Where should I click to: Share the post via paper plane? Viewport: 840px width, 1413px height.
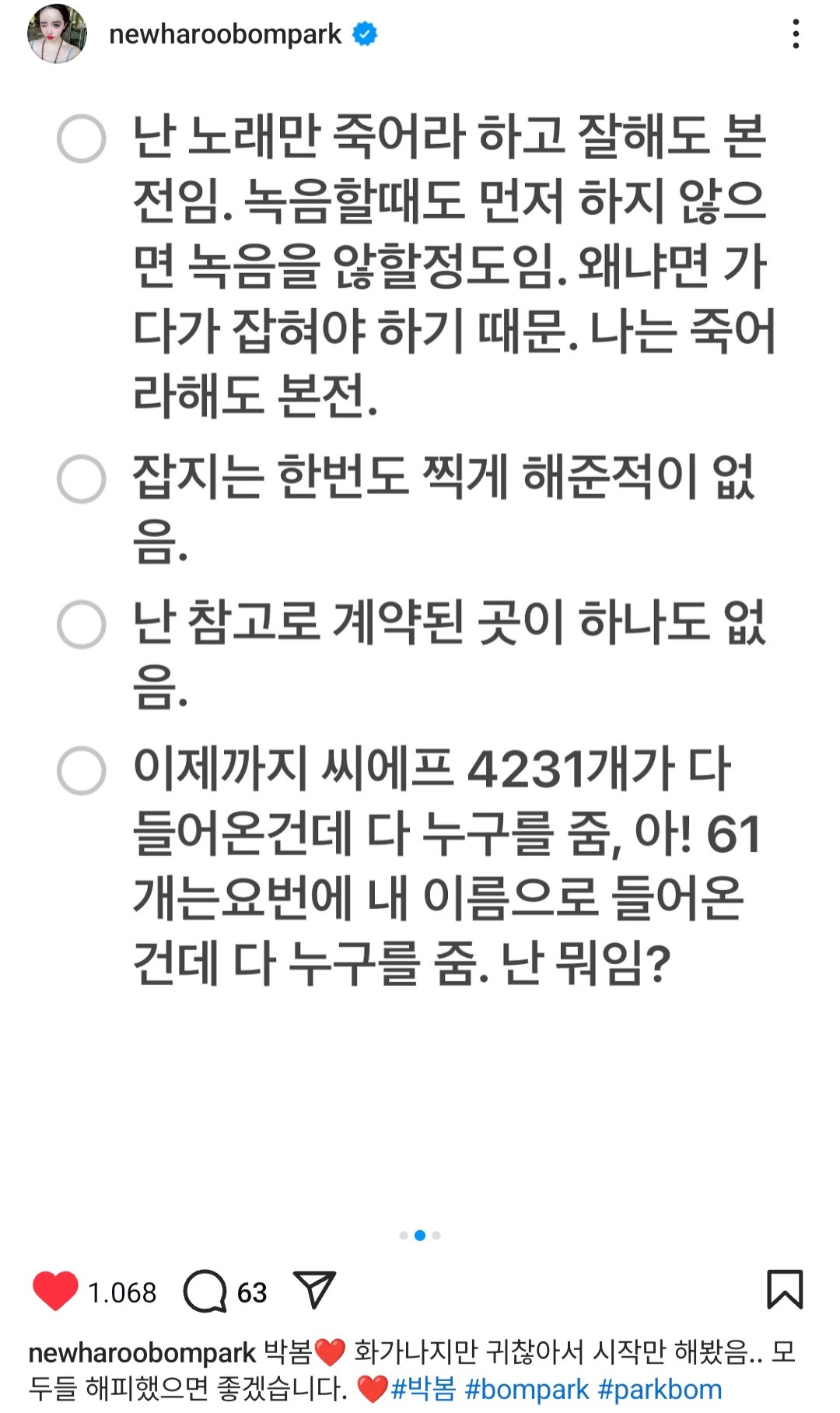click(314, 1289)
